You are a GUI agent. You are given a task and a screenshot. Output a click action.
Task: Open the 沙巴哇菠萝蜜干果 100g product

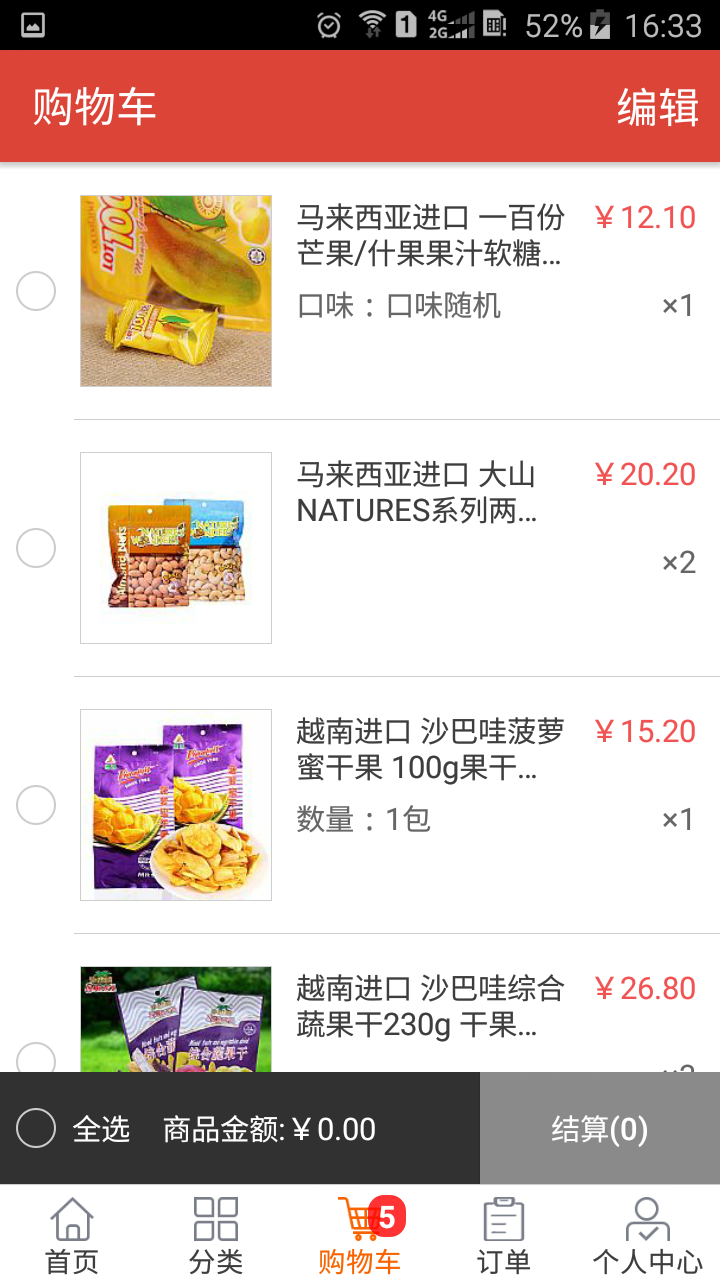(x=430, y=749)
